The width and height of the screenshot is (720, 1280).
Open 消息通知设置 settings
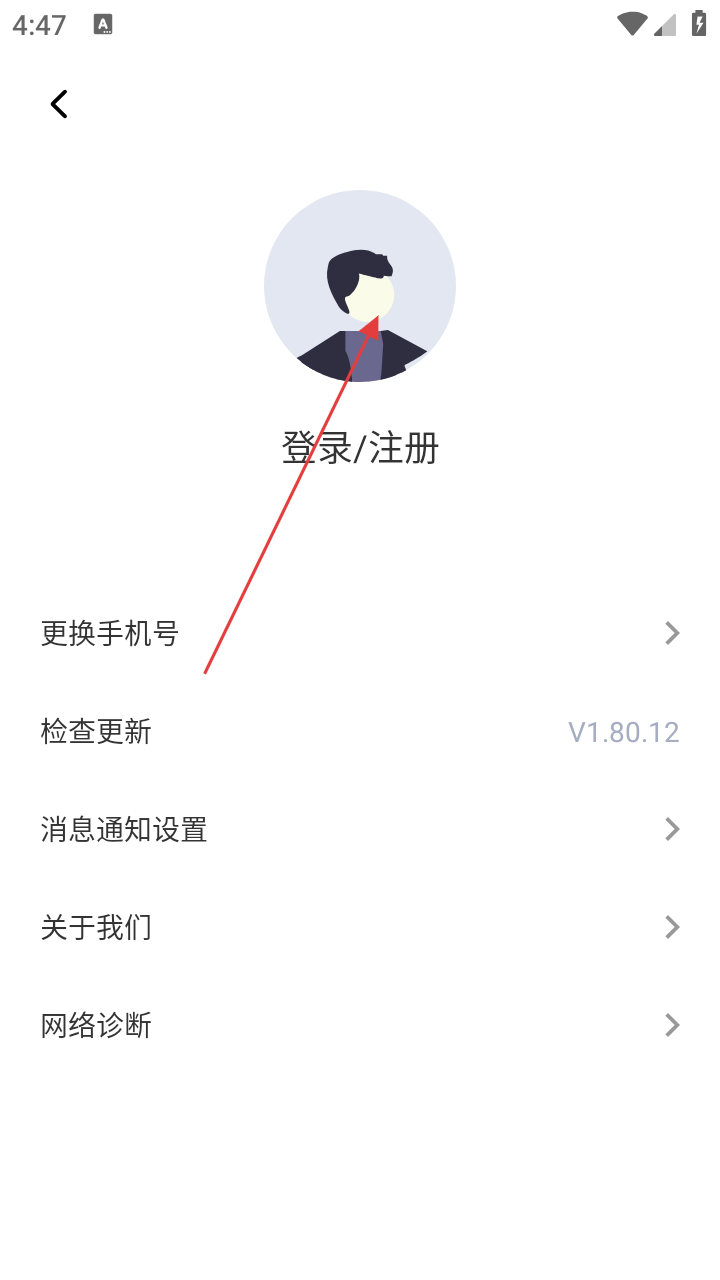pyautogui.click(x=360, y=830)
